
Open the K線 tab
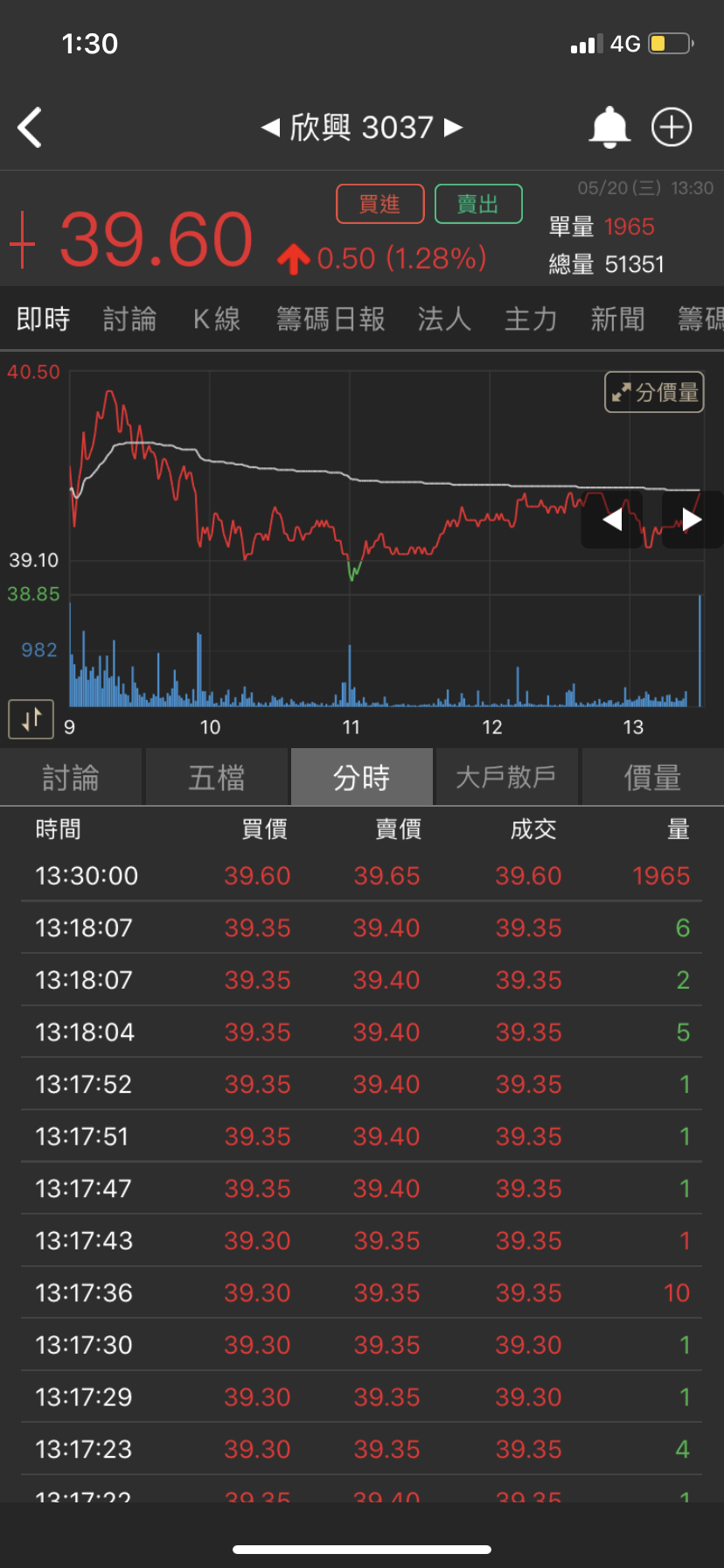coord(216,319)
